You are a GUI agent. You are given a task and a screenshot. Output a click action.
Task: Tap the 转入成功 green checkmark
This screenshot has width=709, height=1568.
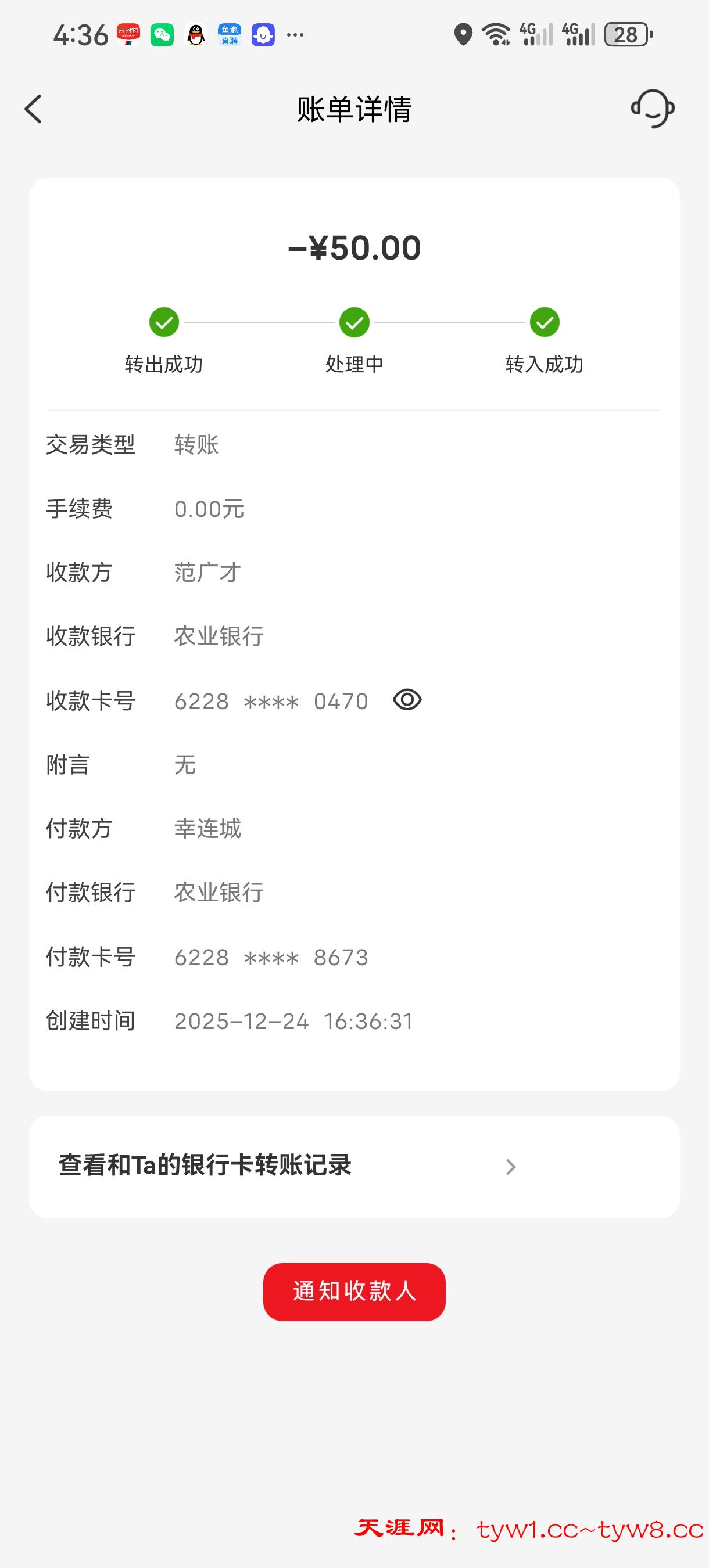(545, 323)
